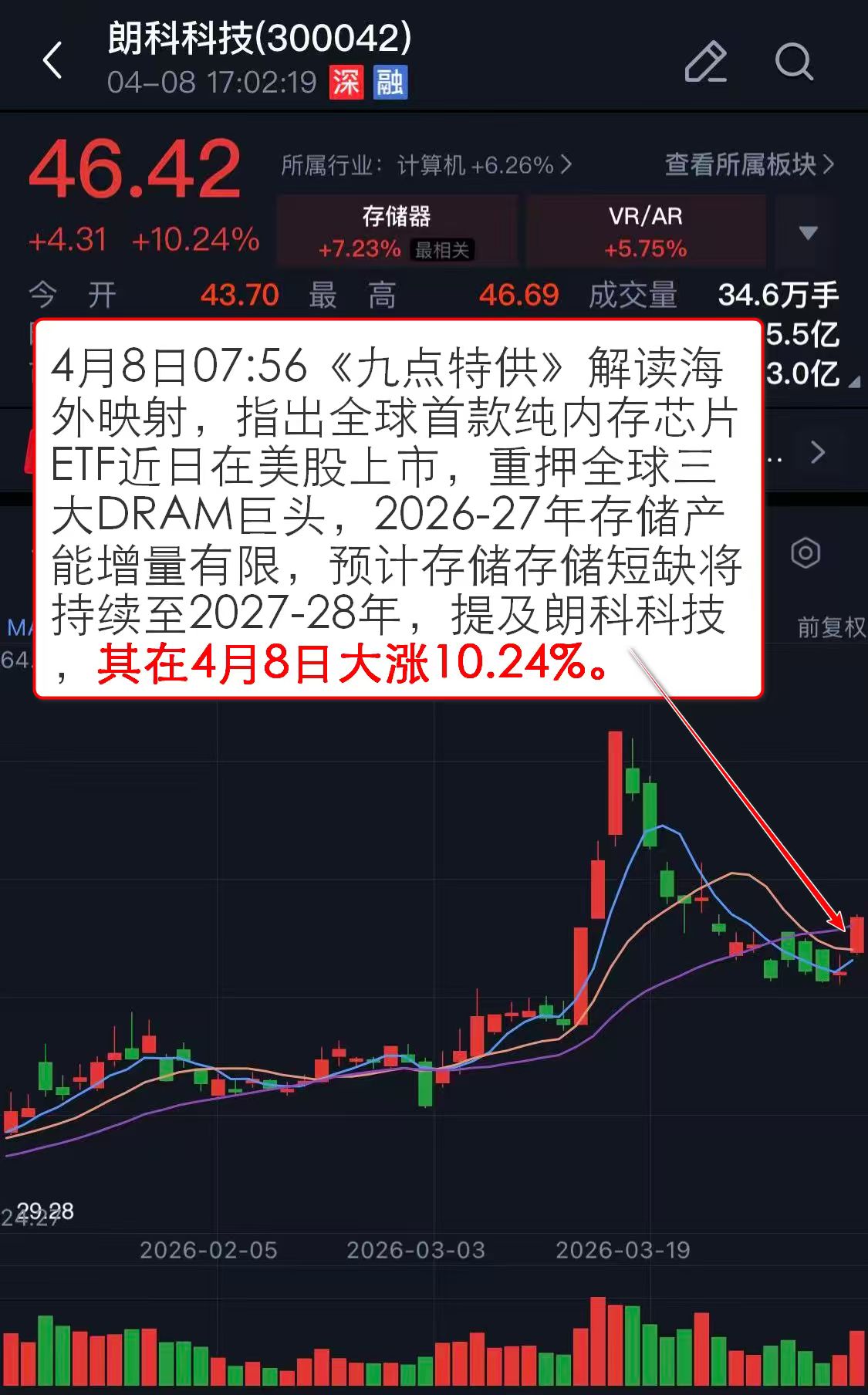
Task: Open the pencil edit icon
Action: pyautogui.click(x=705, y=61)
